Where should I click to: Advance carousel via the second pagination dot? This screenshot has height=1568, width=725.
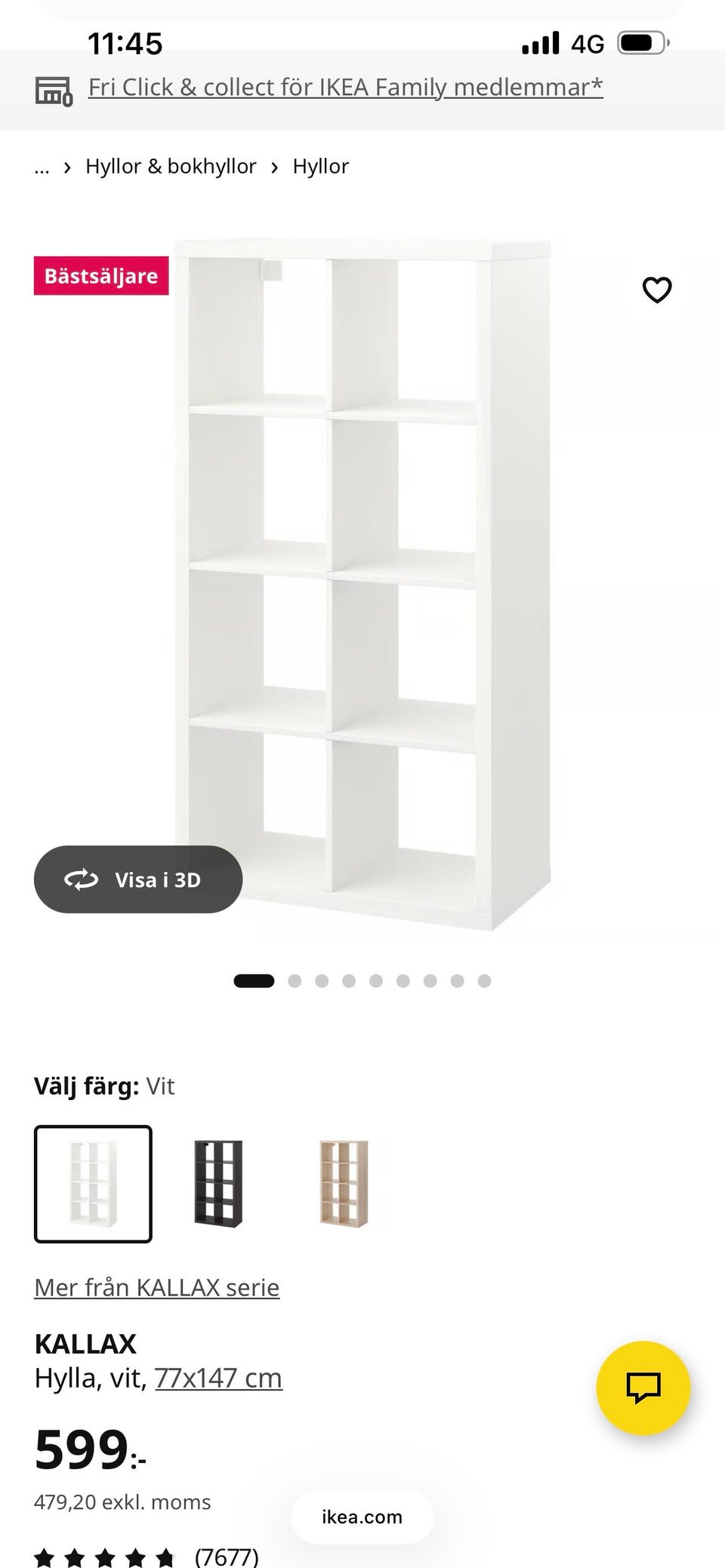click(x=295, y=980)
